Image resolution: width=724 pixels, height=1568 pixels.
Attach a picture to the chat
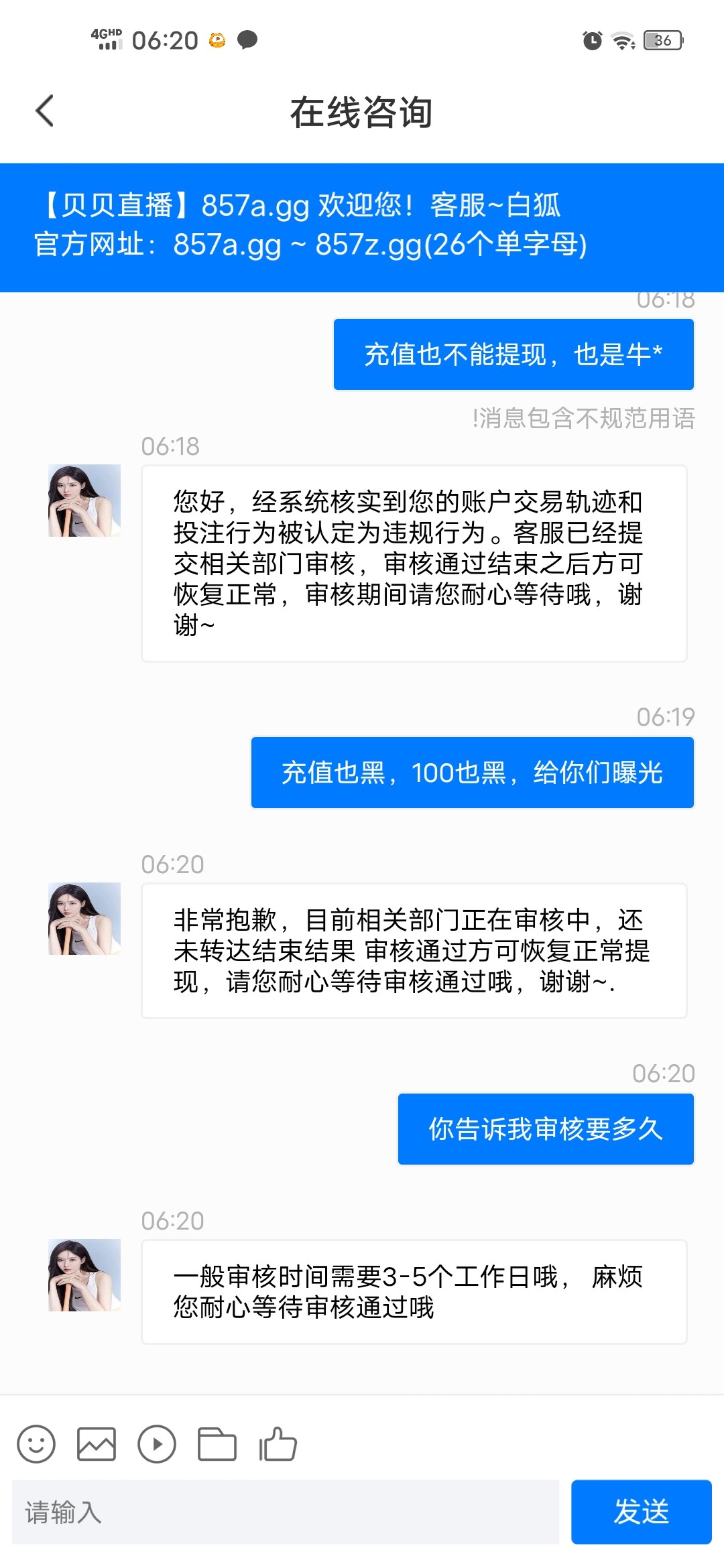[97, 1444]
